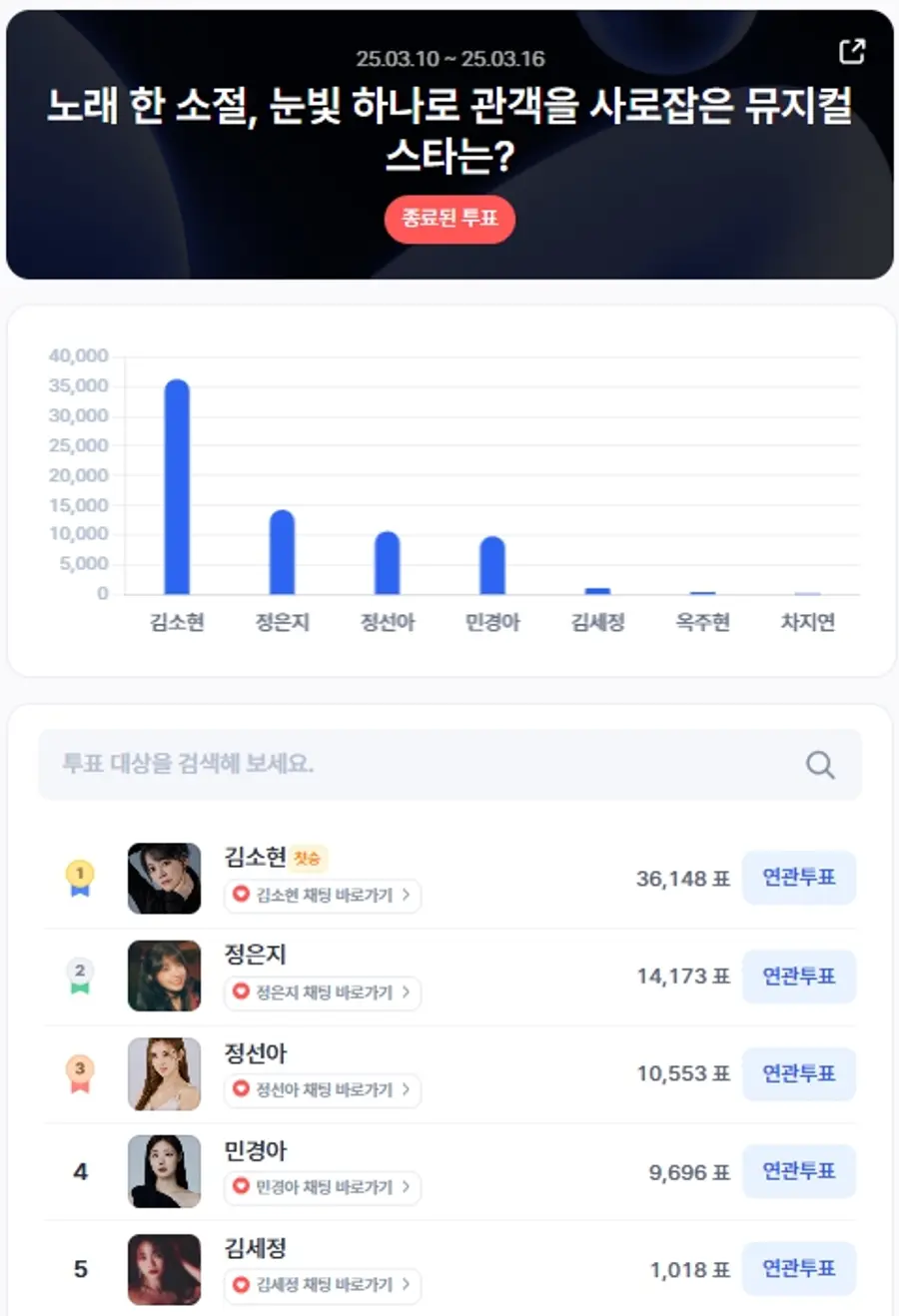Click the gold first-place ribbon badge
Image resolution: width=899 pixels, height=1316 pixels.
coord(80,879)
